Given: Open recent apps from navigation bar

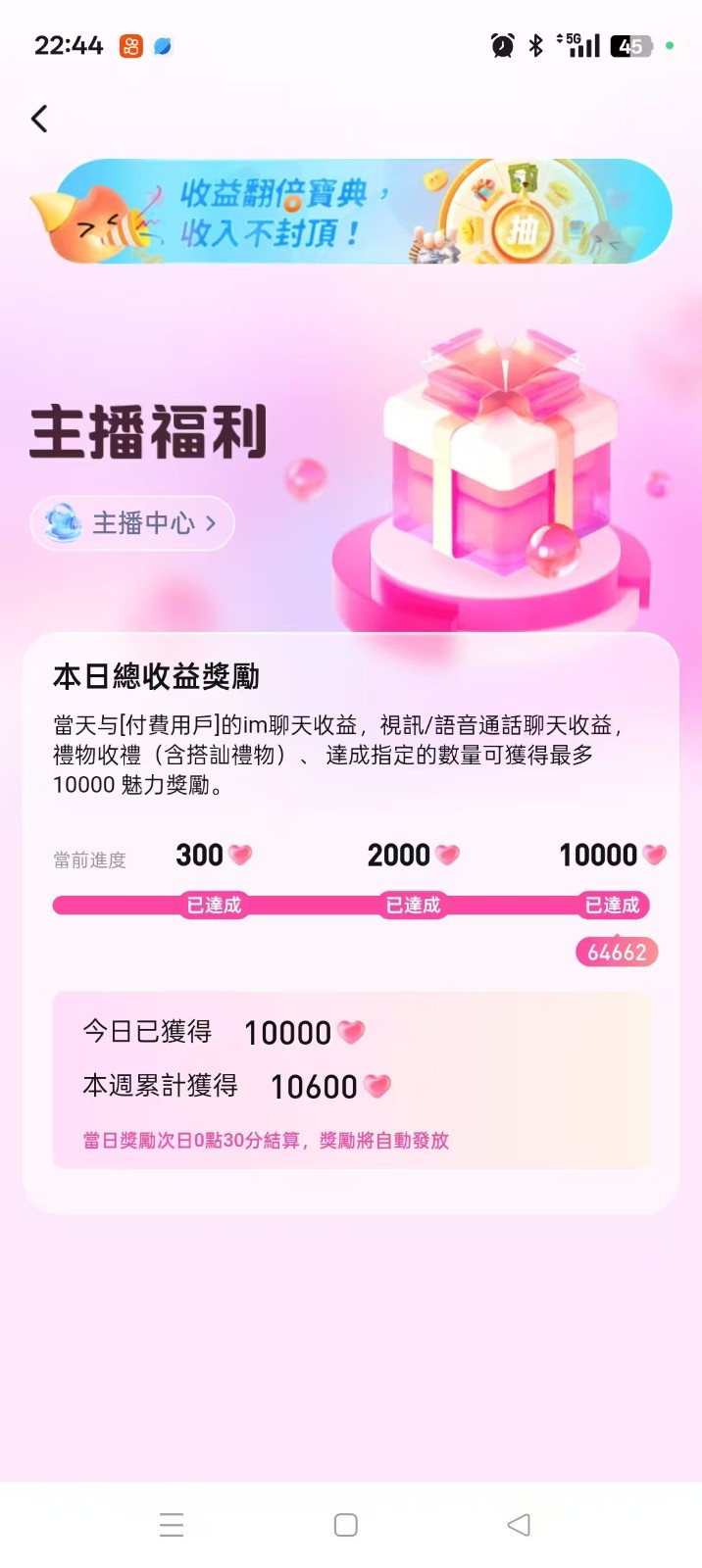Looking at the screenshot, I should tap(172, 1525).
